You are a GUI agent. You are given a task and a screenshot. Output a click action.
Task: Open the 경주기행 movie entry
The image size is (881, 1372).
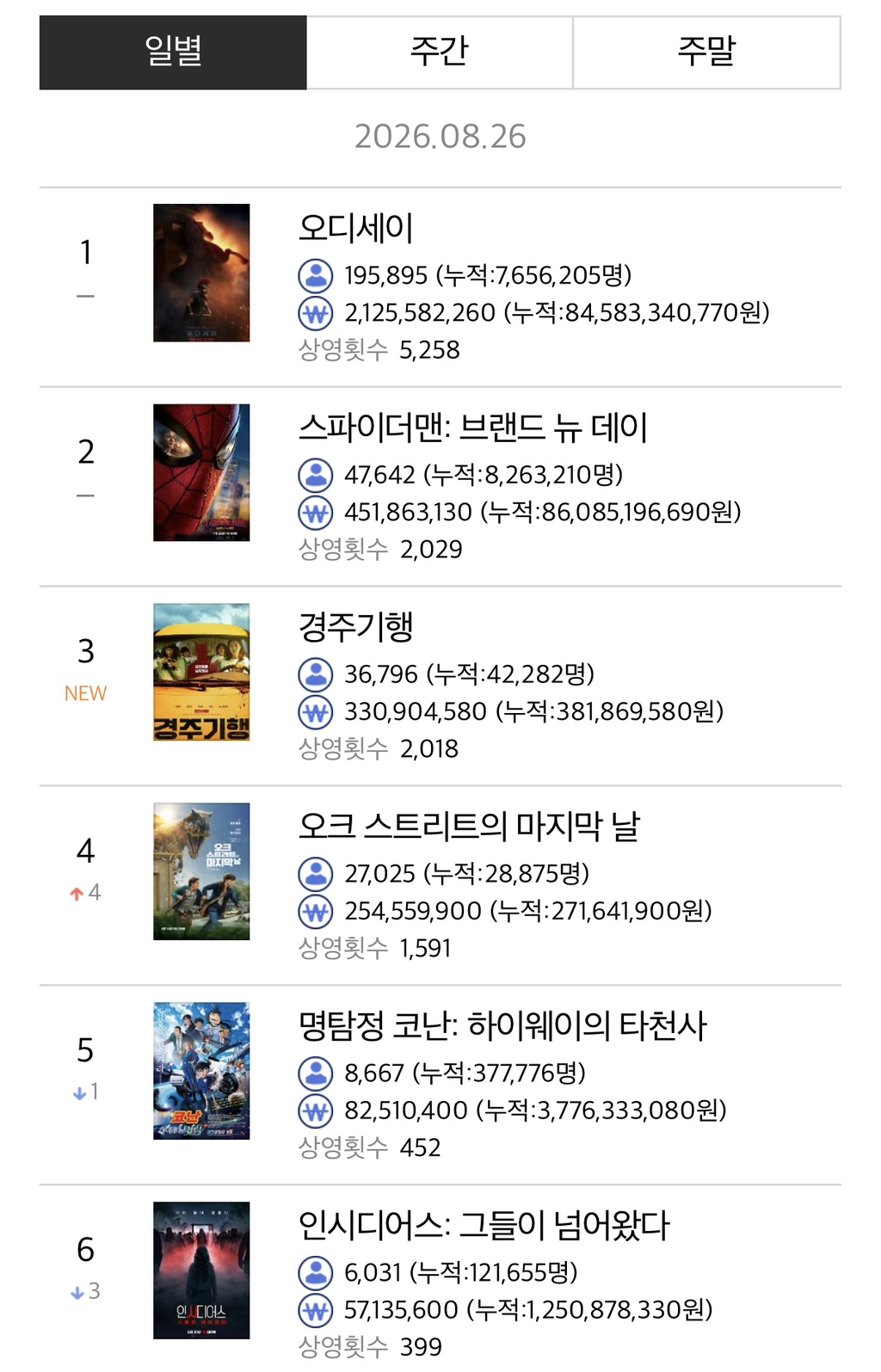coord(440,686)
